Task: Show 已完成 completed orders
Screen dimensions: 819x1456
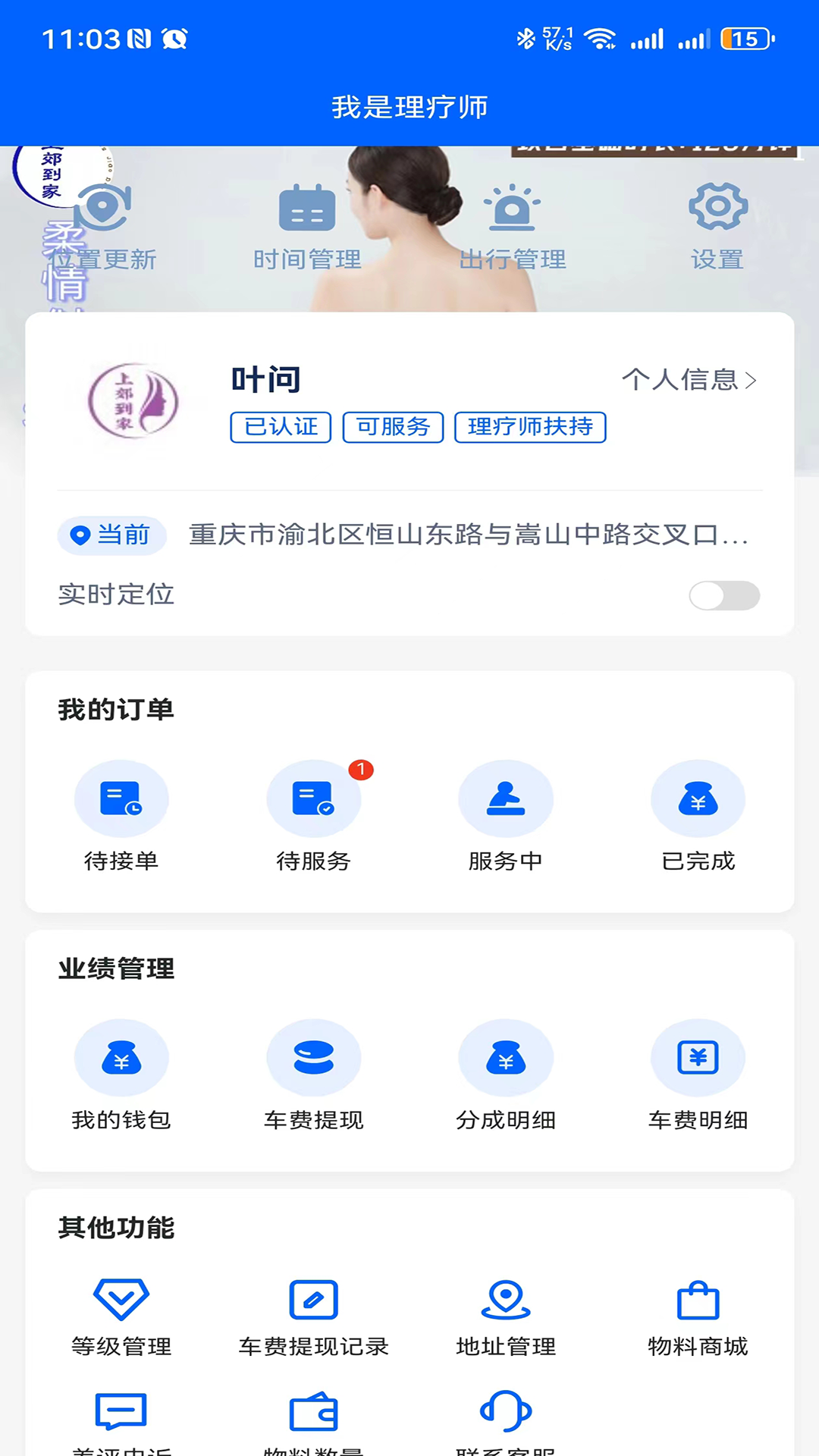Action: tap(698, 817)
